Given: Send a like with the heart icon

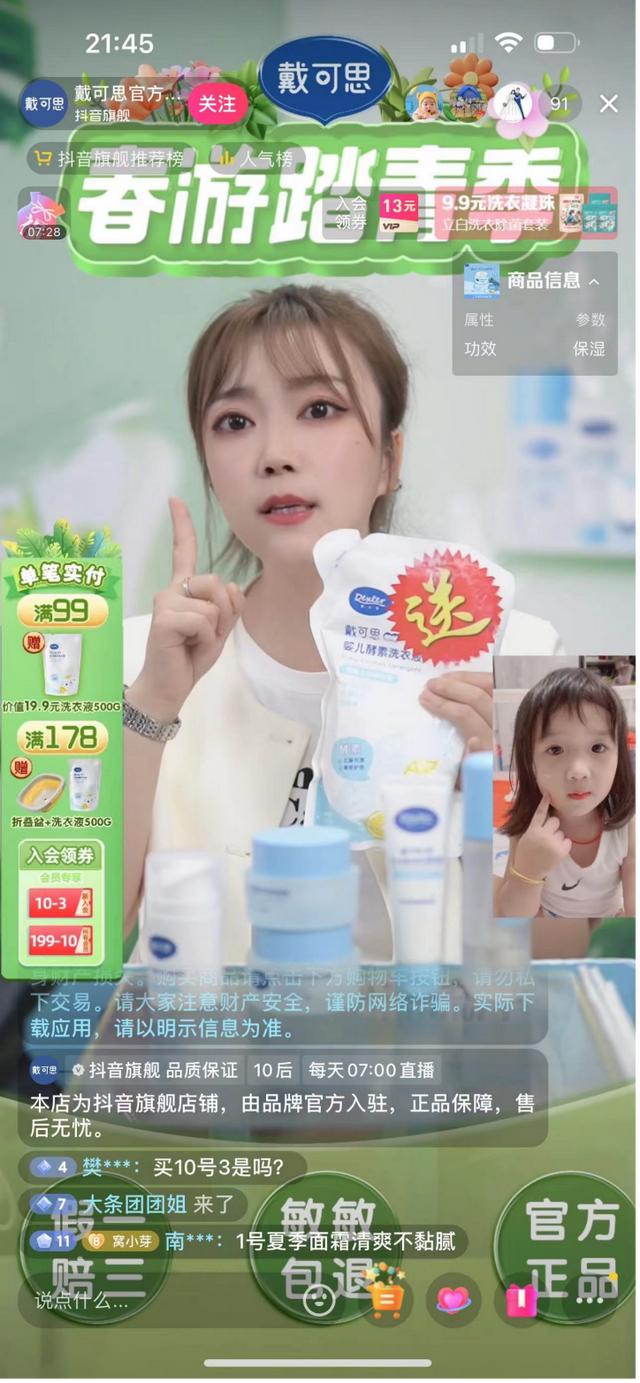Looking at the screenshot, I should [x=453, y=1299].
